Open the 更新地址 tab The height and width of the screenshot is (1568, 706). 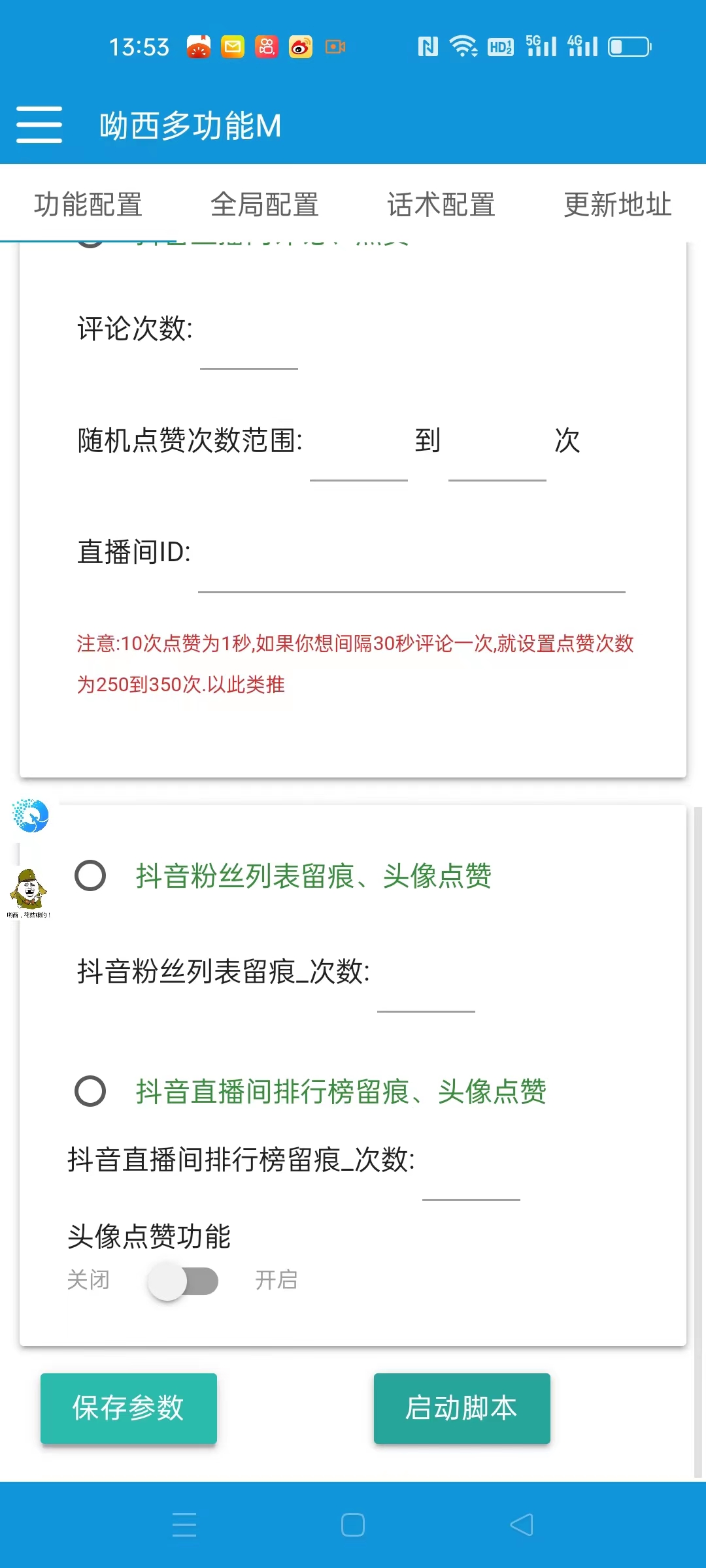click(616, 204)
